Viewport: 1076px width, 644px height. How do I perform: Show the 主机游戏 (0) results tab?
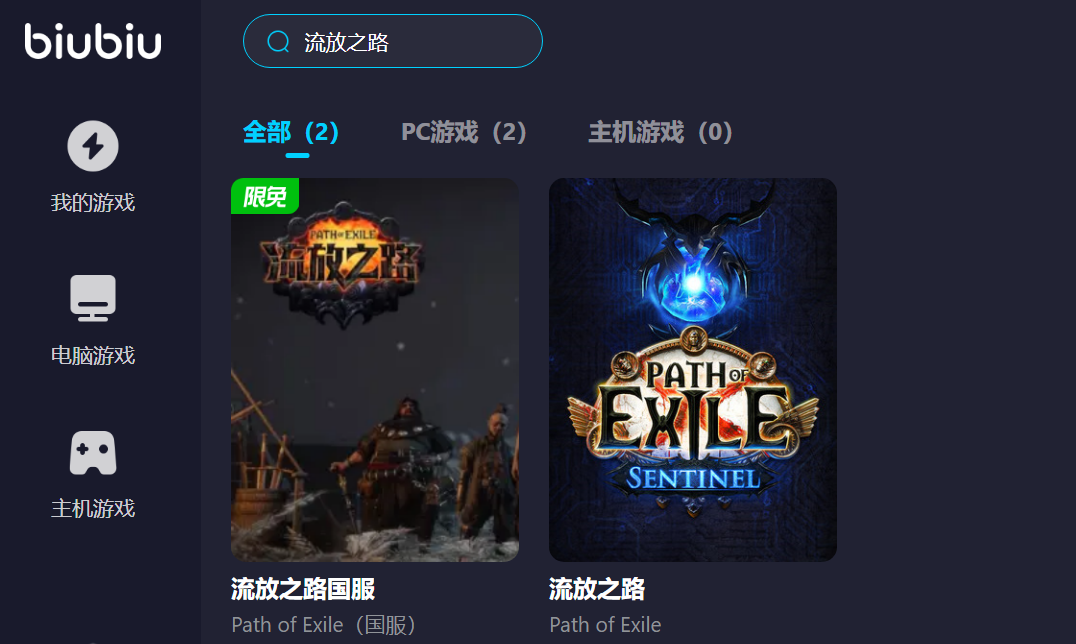(x=661, y=132)
